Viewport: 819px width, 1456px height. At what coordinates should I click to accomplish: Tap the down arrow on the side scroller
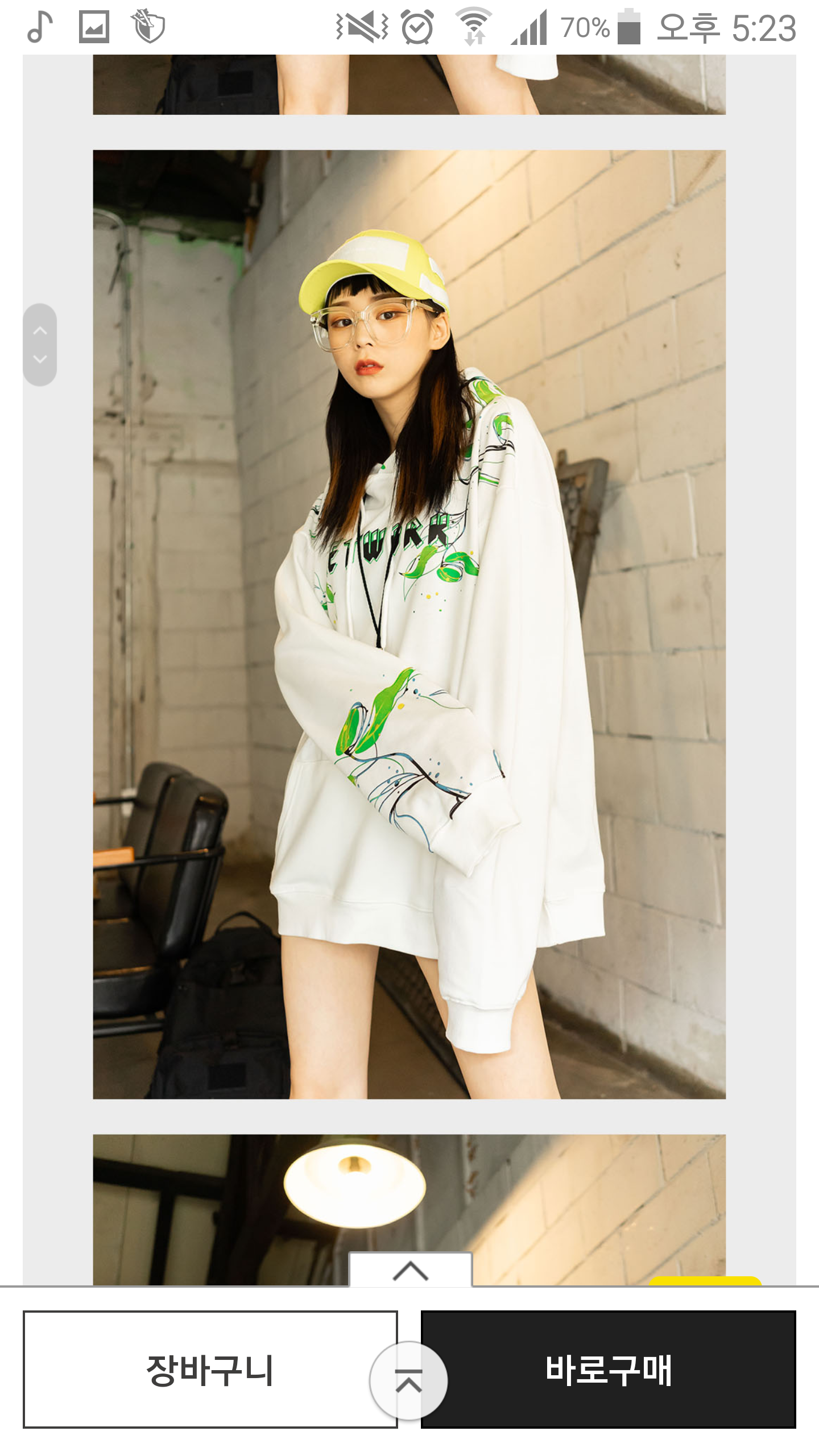[40, 359]
